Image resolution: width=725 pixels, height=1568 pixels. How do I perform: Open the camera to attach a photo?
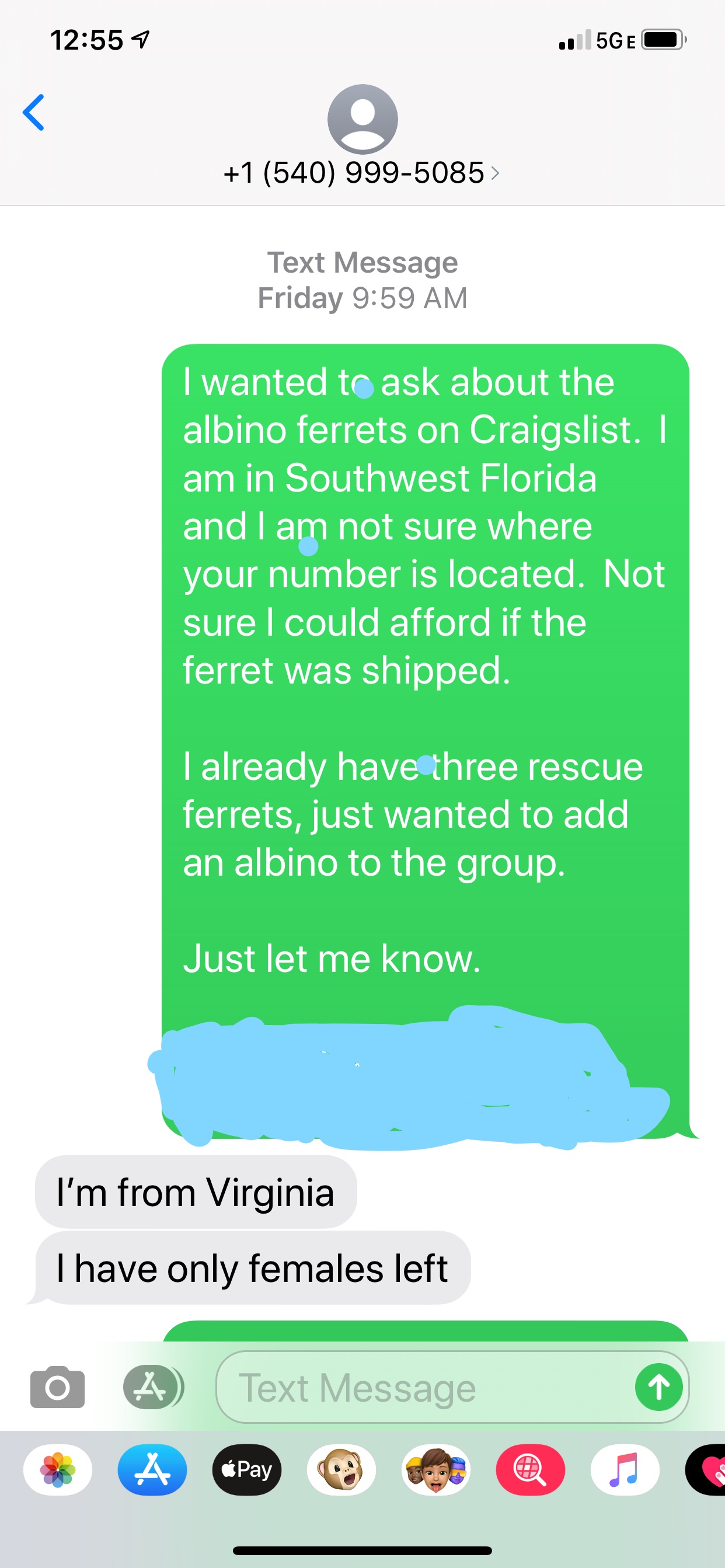[x=57, y=1387]
